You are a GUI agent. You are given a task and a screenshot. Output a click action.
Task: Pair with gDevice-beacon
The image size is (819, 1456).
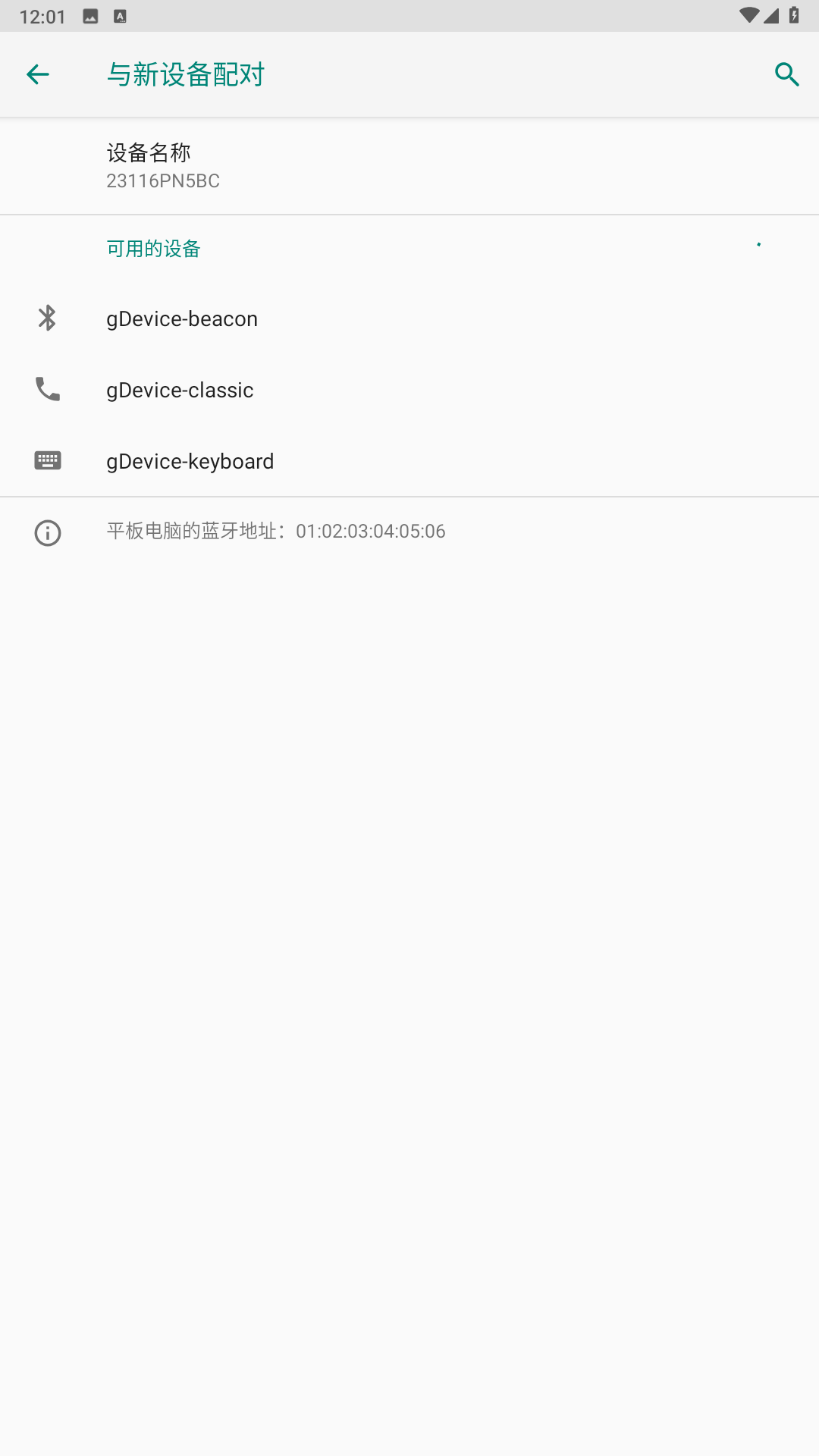(409, 318)
